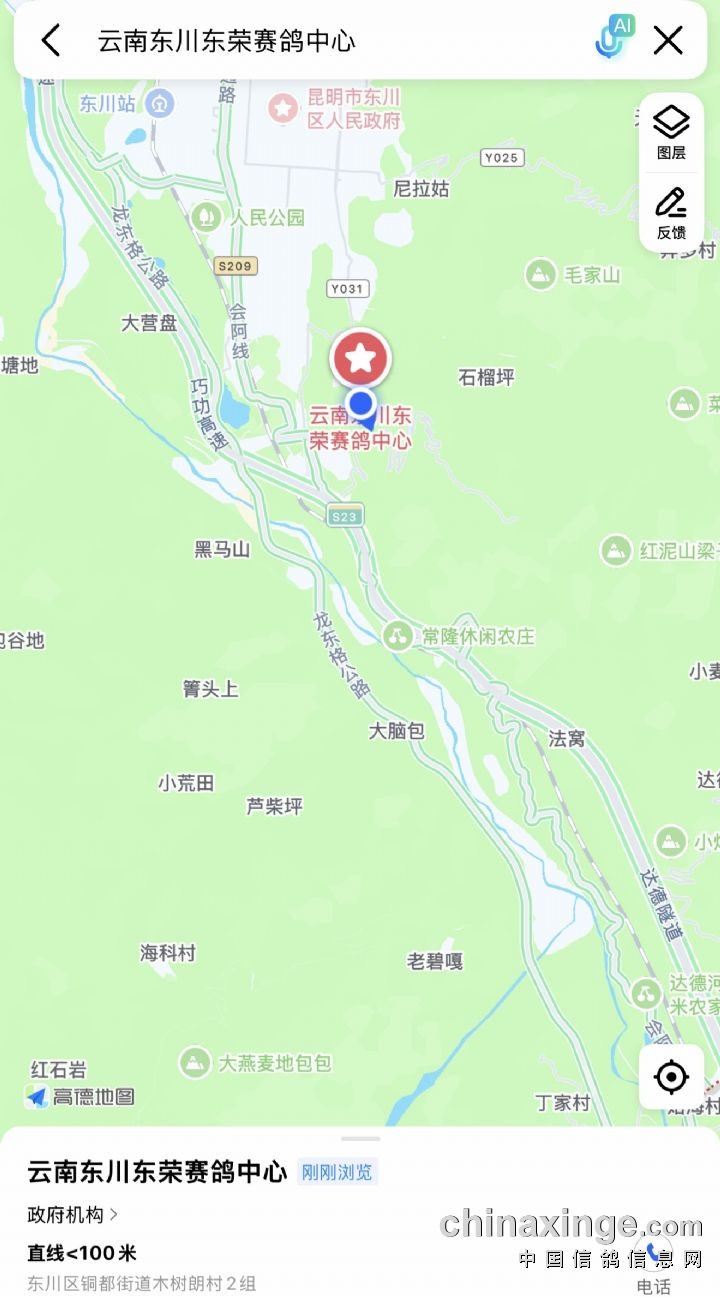
Task: Select the 人民公园 park marker
Action: [207, 216]
